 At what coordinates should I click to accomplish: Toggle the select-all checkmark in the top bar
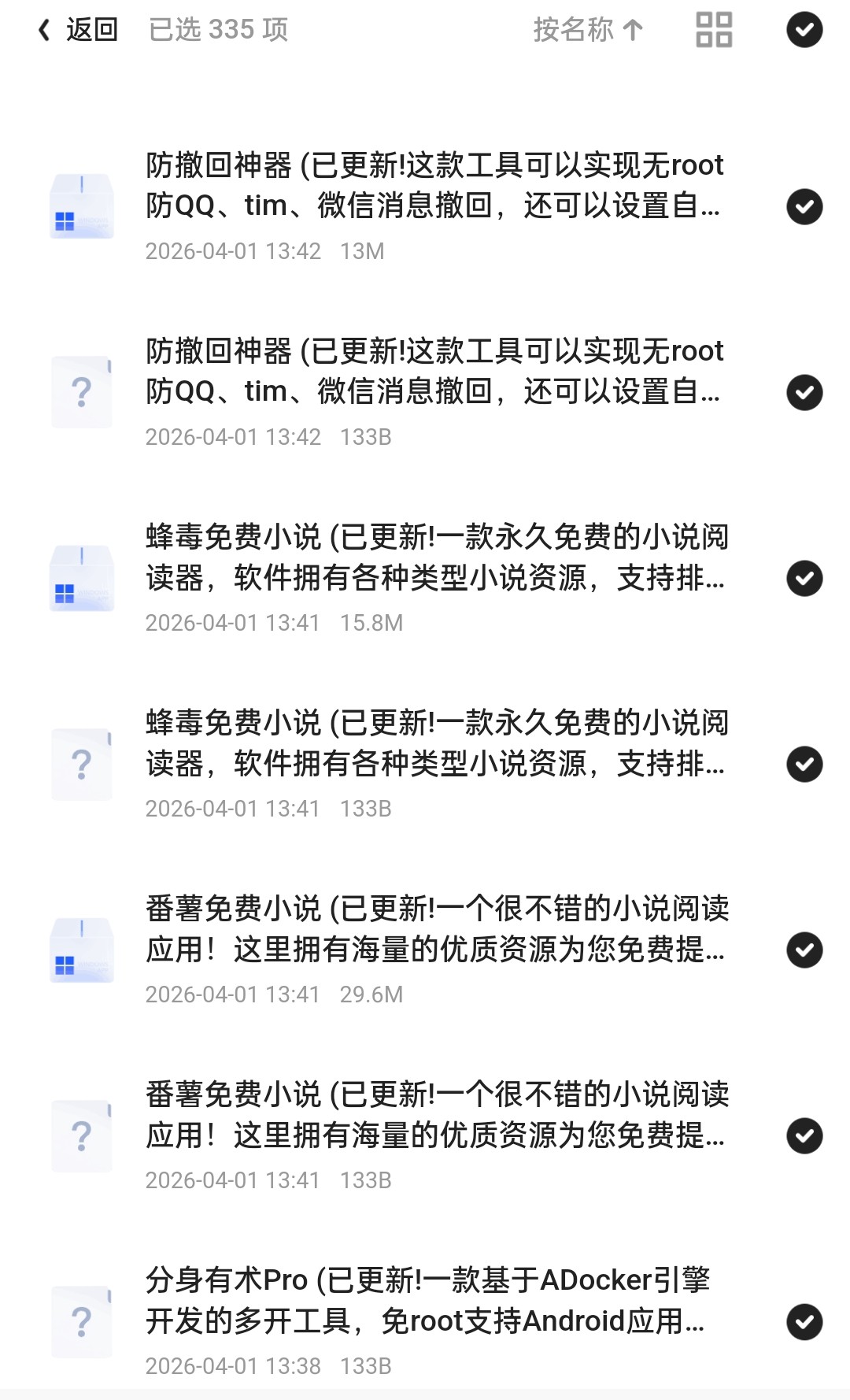(804, 30)
